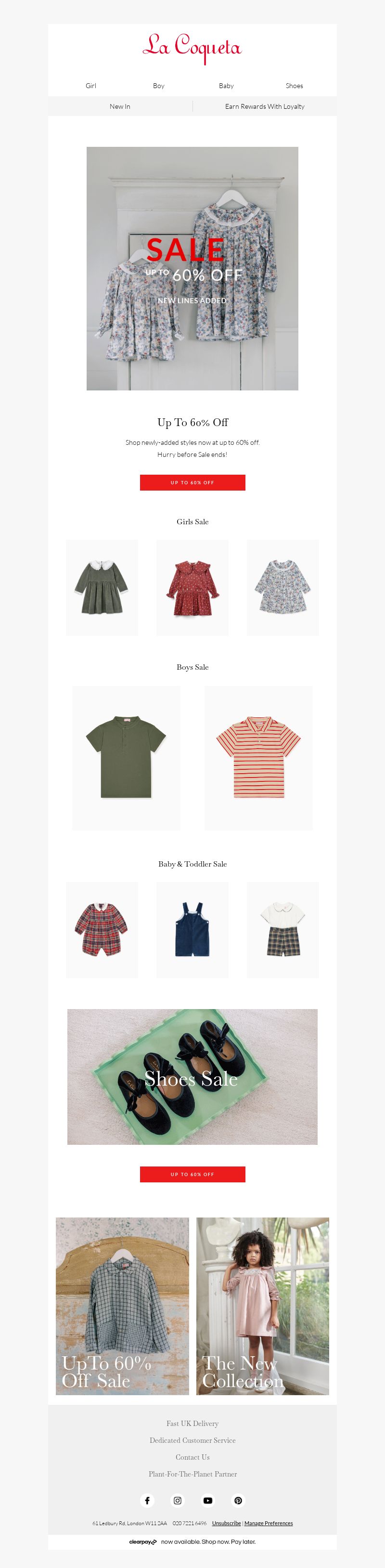Visit the Facebook page
This screenshot has height=1568, width=385.
tap(147, 1501)
